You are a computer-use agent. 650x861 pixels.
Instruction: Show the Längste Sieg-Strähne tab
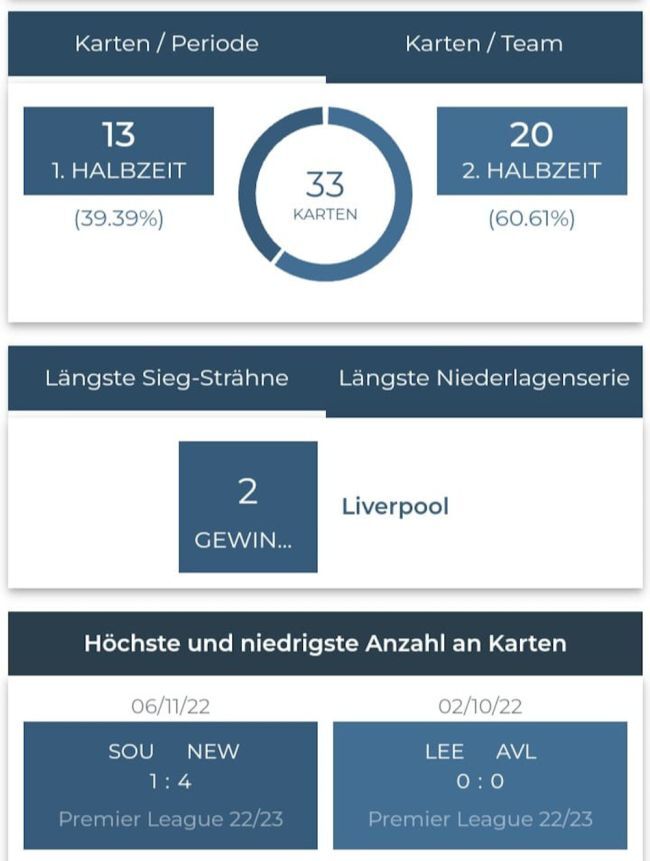point(166,378)
